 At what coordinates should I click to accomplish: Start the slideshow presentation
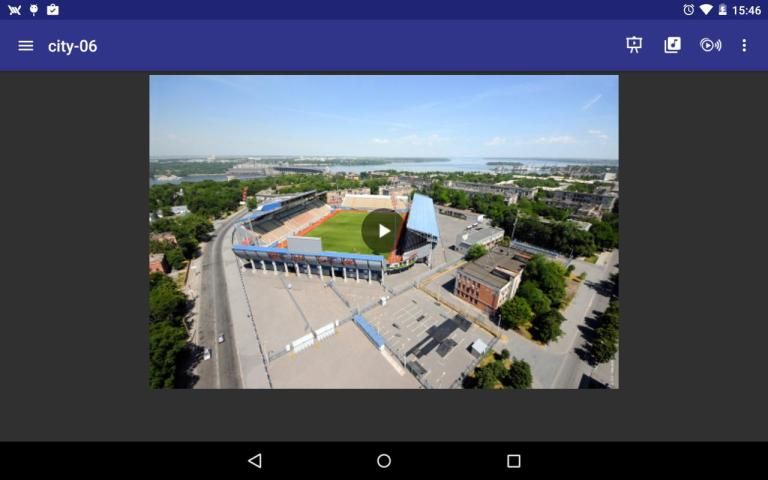pyautogui.click(x=634, y=45)
